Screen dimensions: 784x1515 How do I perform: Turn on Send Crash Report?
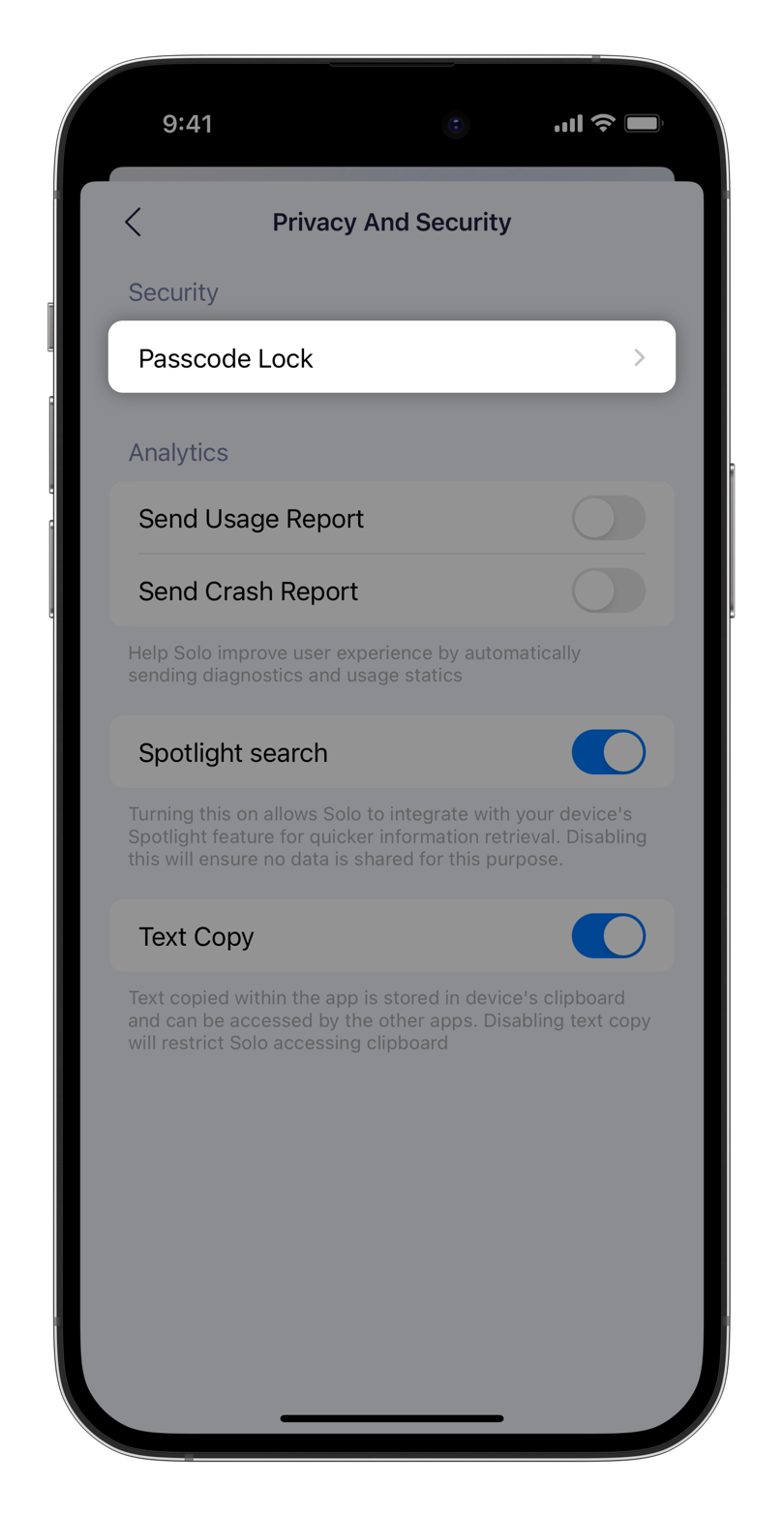pyautogui.click(x=608, y=591)
